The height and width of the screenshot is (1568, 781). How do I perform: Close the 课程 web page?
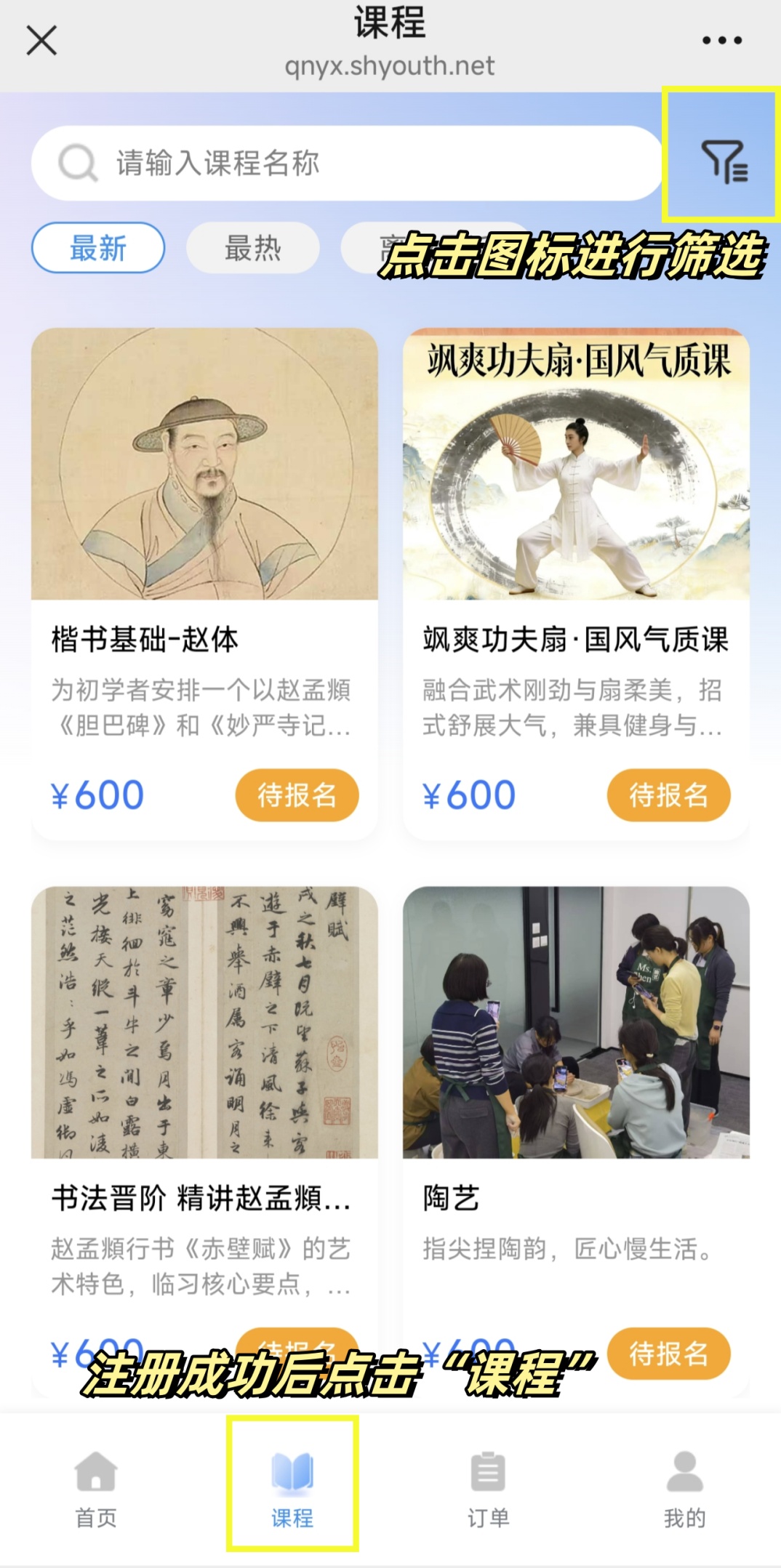(x=41, y=40)
